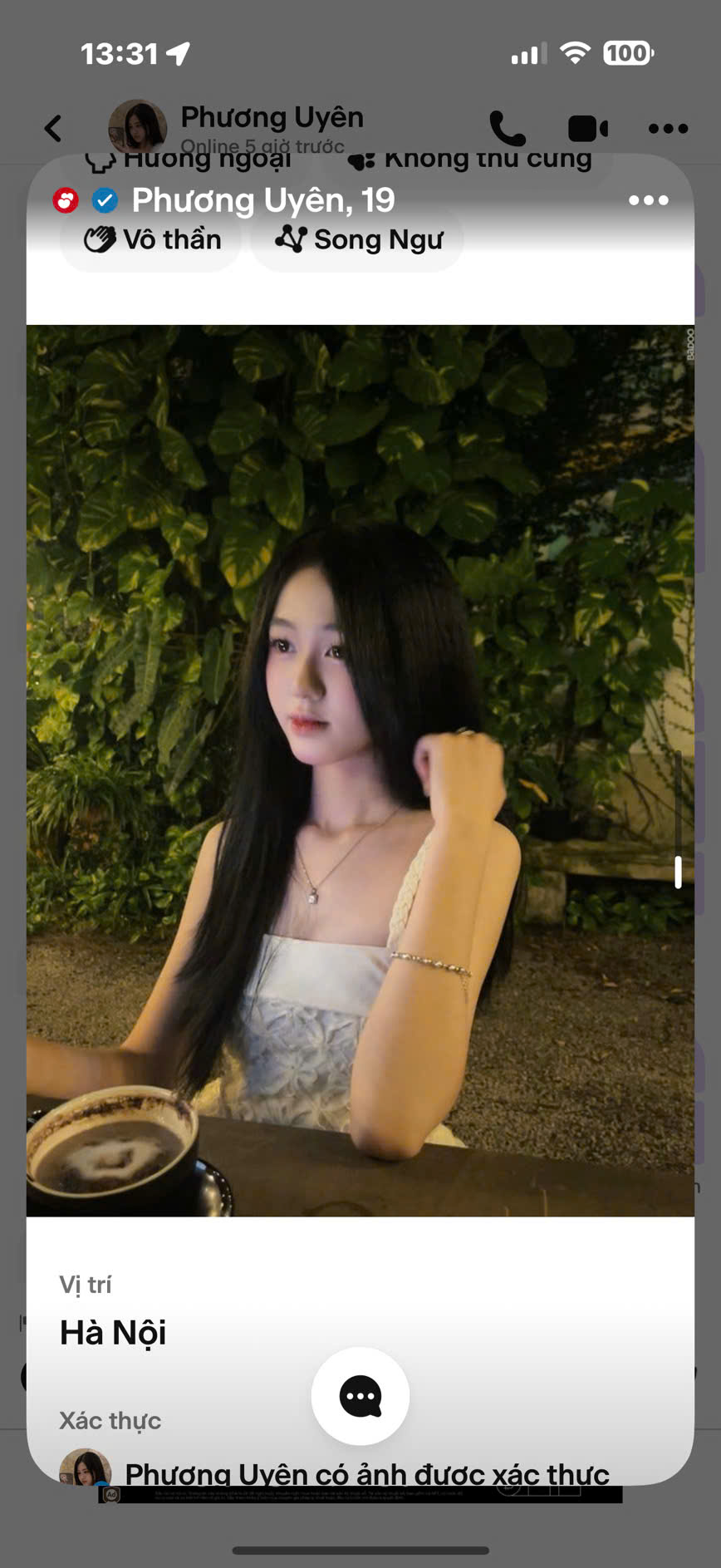Start a voice call with Phương Uyên

[508, 129]
